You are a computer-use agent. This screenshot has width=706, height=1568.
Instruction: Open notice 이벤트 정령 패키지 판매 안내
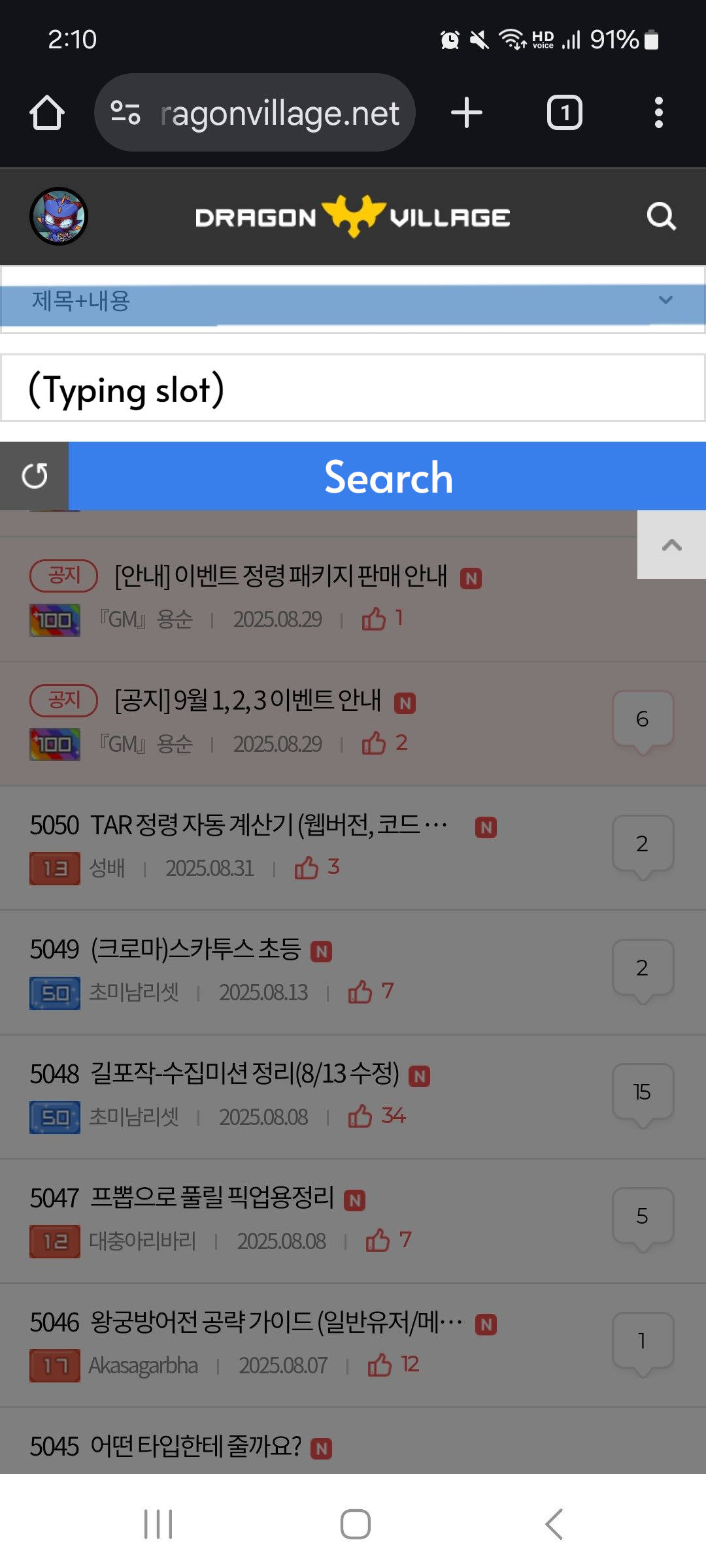[x=281, y=576]
